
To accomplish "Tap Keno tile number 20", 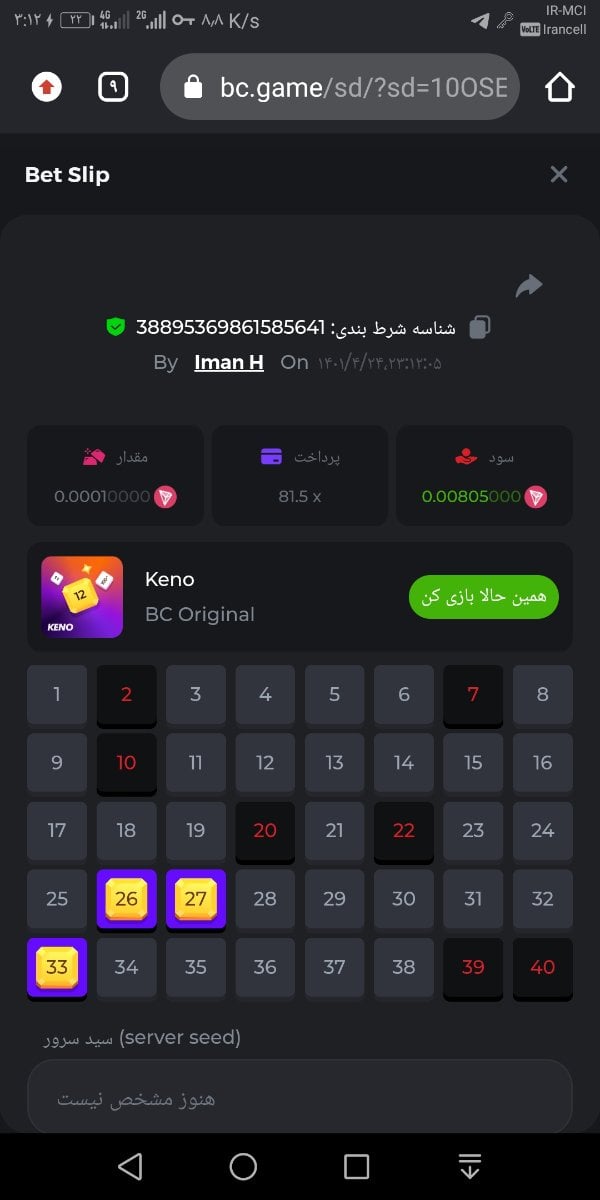I will tap(265, 830).
